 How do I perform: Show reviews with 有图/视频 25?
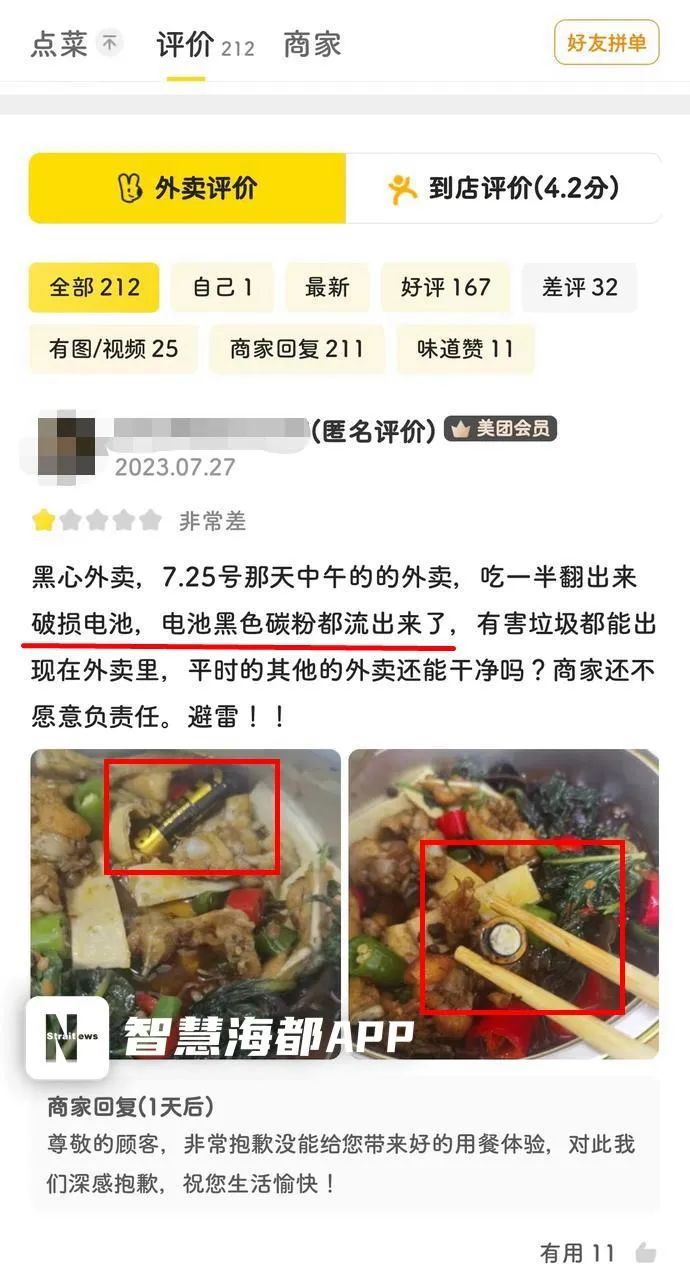[113, 348]
